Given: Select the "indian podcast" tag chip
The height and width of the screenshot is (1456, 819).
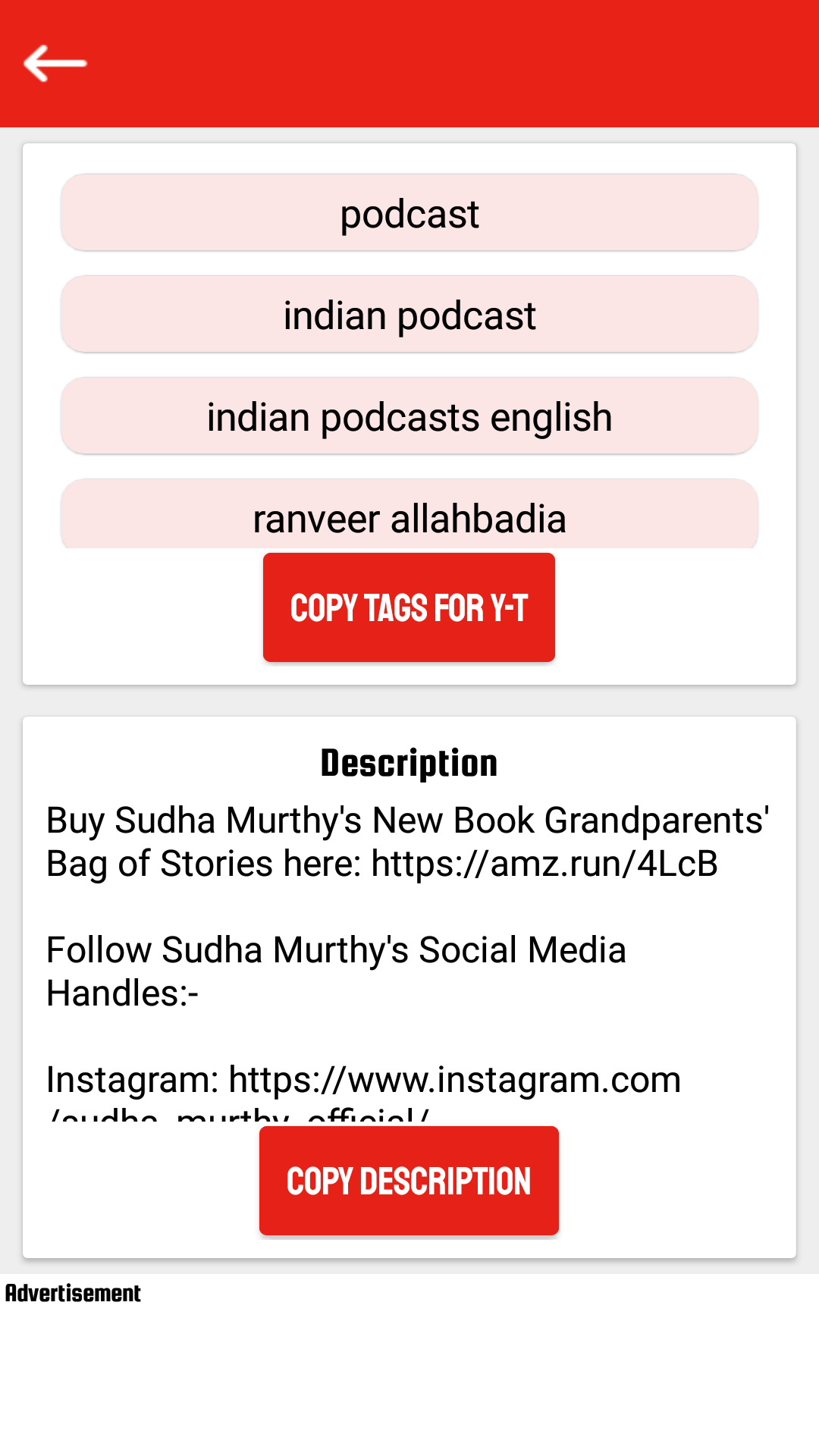Looking at the screenshot, I should point(409,315).
